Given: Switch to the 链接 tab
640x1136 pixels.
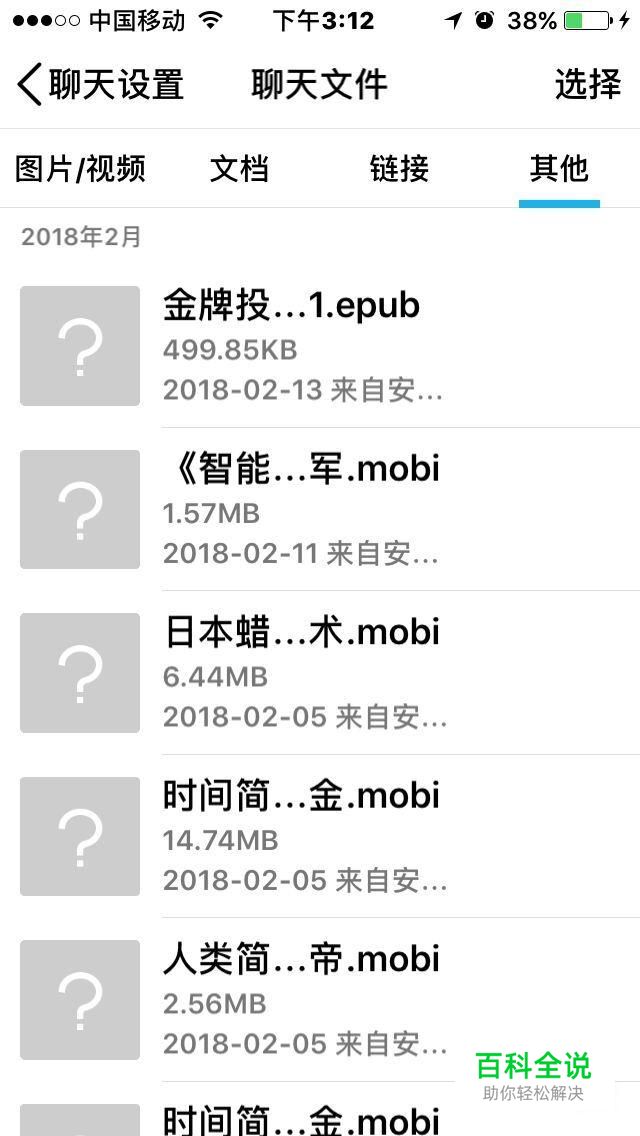Looking at the screenshot, I should point(399,170).
